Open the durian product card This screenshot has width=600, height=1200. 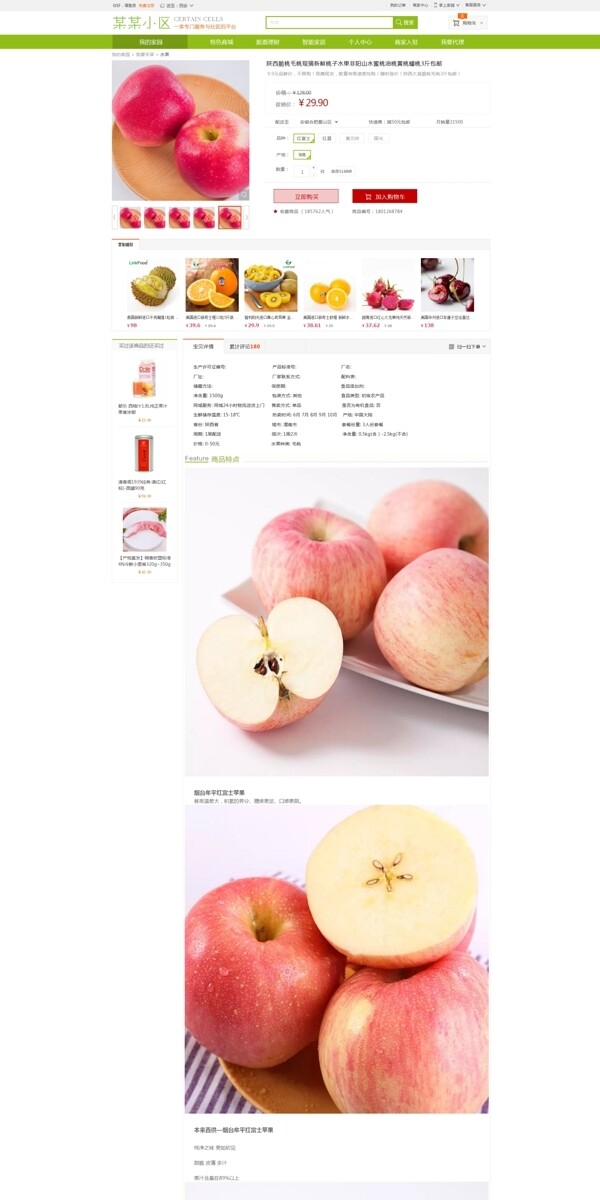coord(152,285)
